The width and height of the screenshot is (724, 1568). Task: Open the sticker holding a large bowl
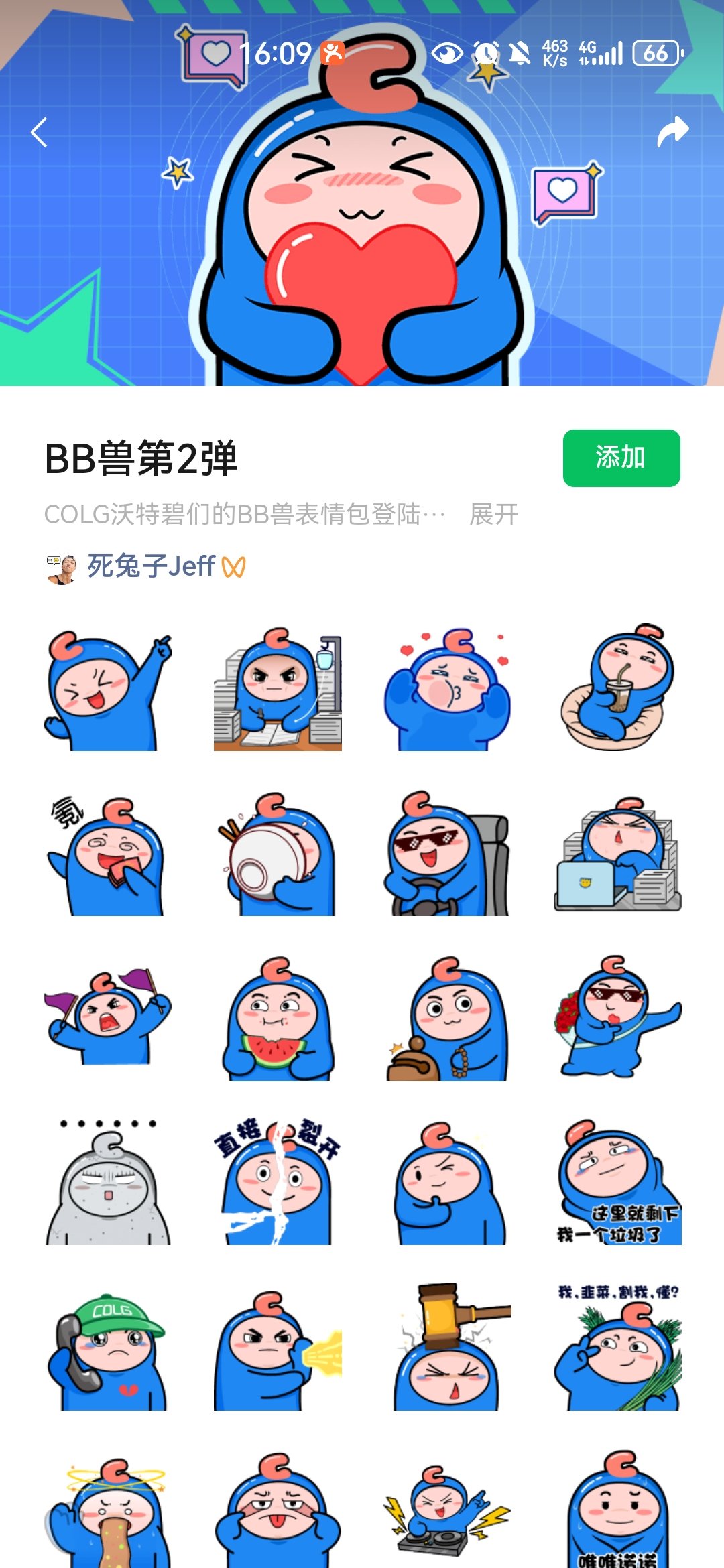click(x=278, y=854)
